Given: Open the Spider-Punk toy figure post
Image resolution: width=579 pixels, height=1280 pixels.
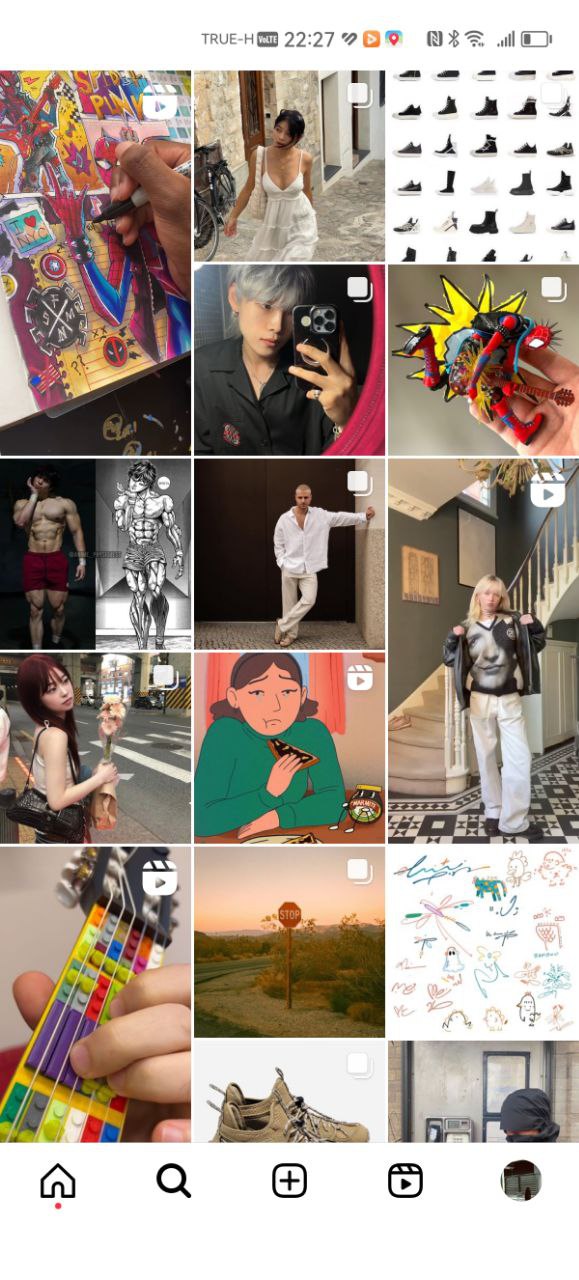Looking at the screenshot, I should (x=483, y=360).
